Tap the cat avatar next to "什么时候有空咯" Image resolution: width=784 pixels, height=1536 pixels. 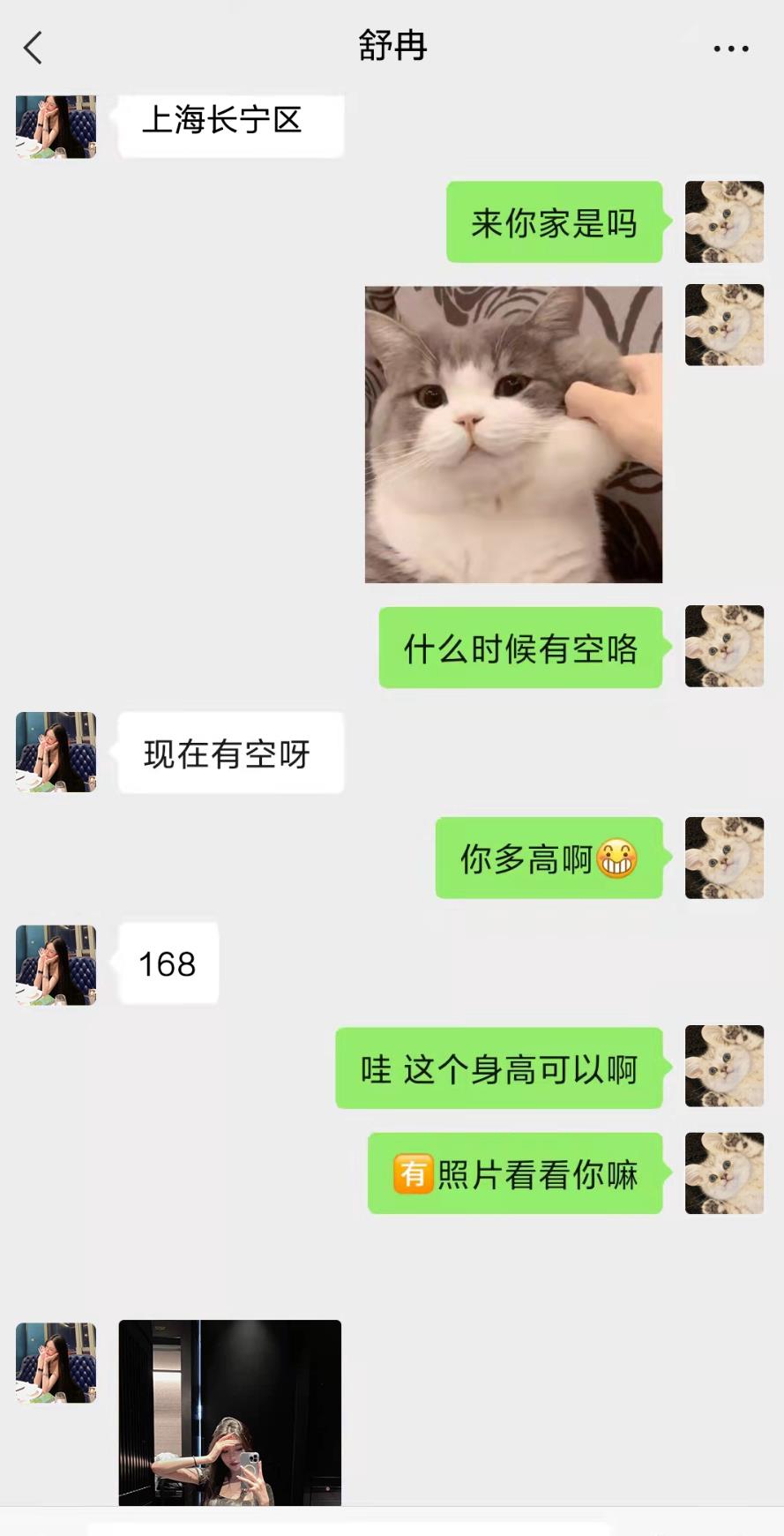coord(724,646)
